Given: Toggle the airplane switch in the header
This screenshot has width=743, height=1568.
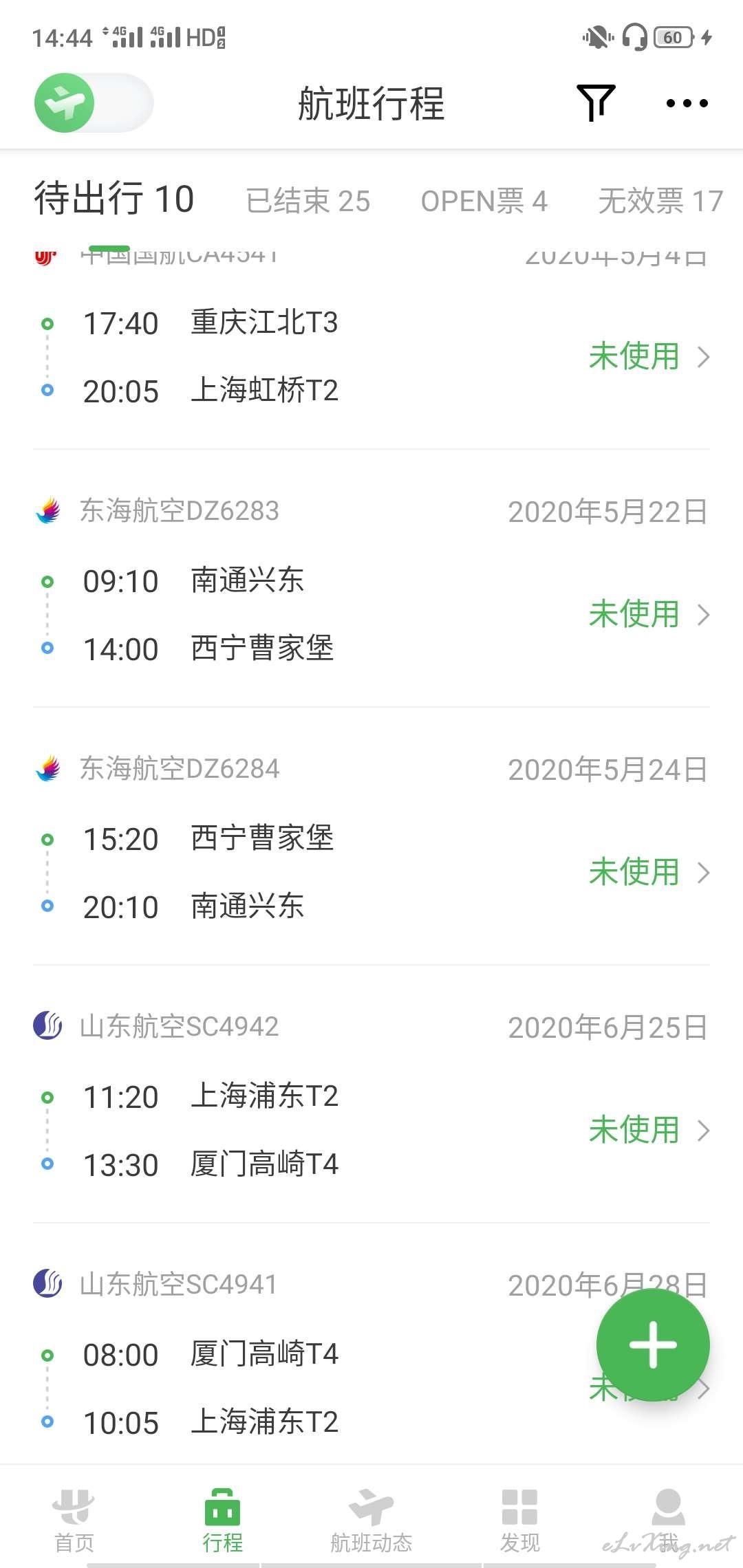Looking at the screenshot, I should [94, 103].
